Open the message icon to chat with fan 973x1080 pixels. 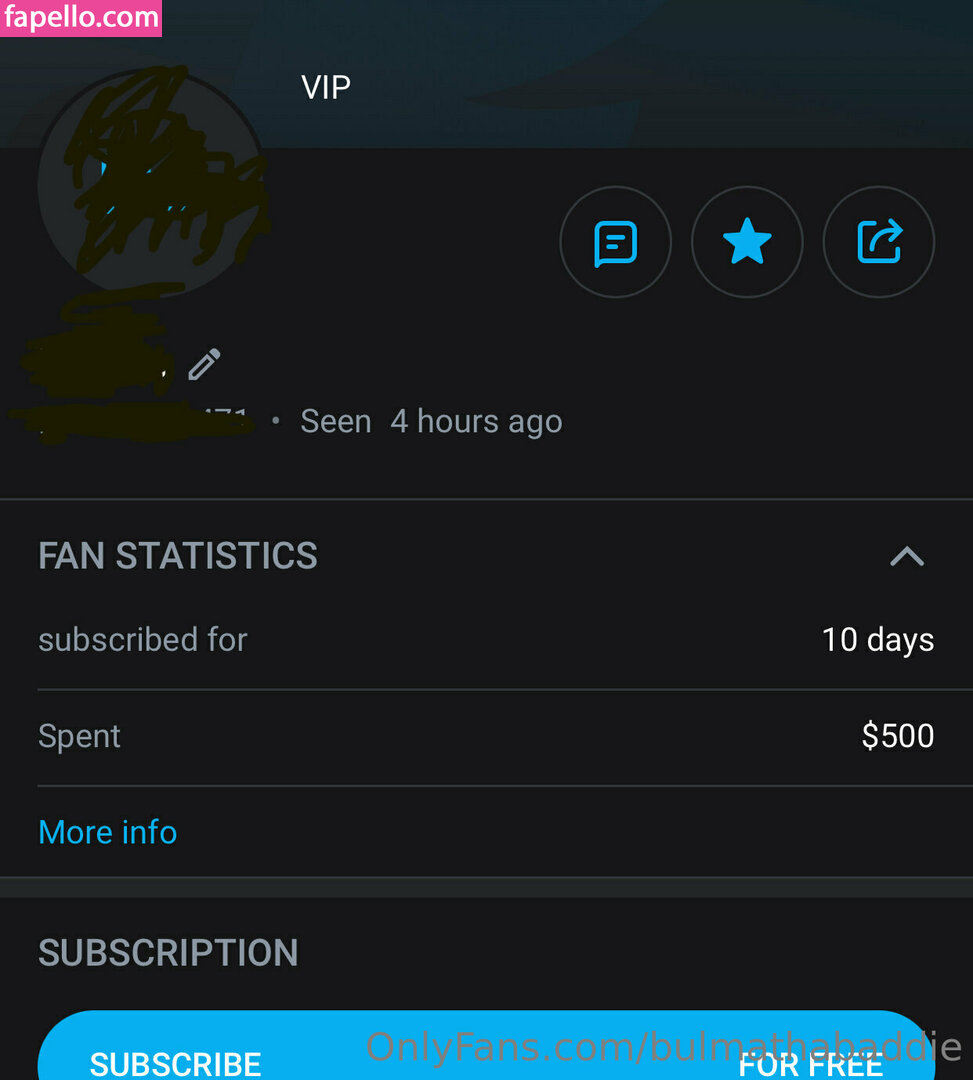615,243
